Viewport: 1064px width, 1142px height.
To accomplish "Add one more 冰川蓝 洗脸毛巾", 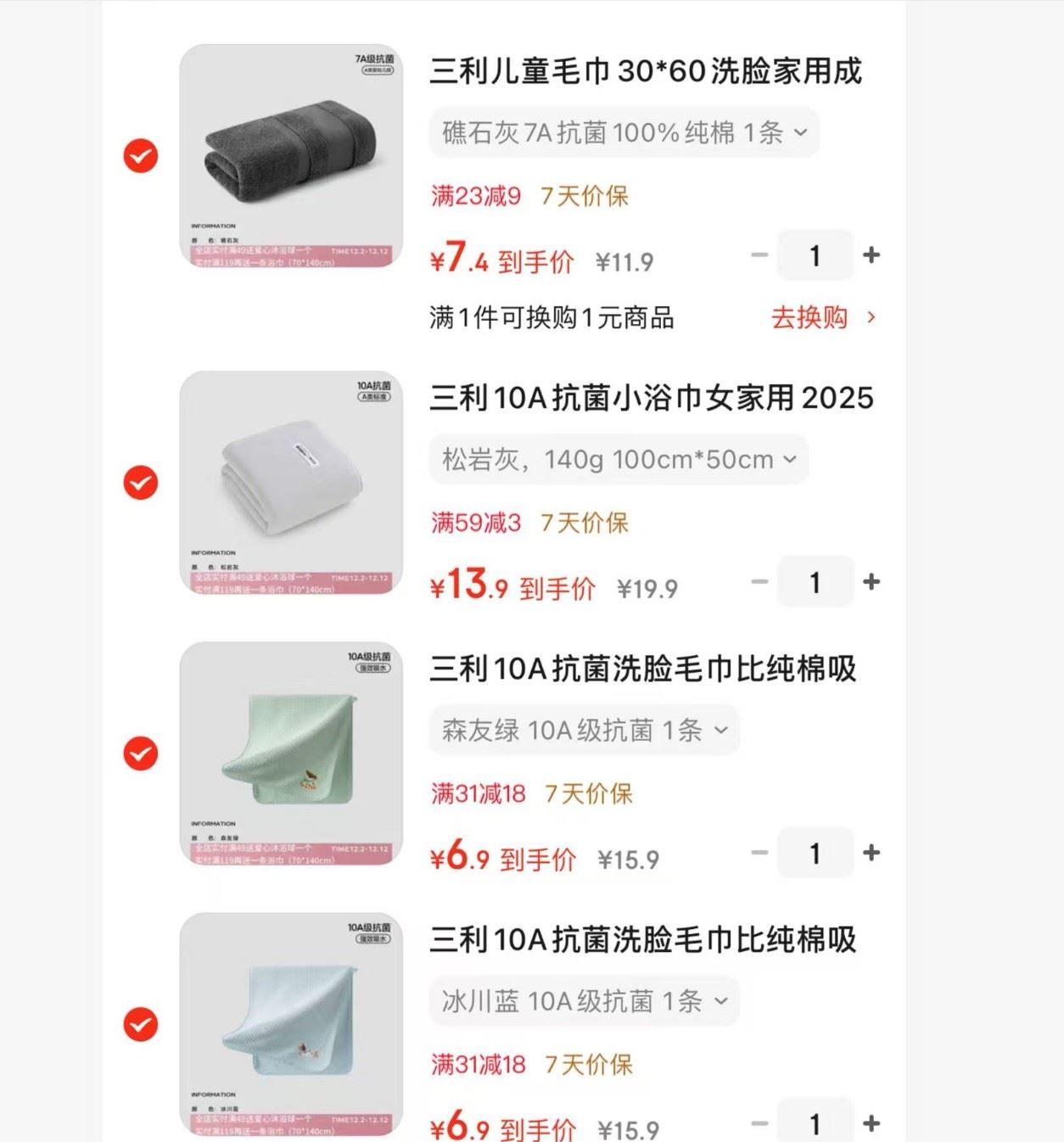I will [x=871, y=1123].
